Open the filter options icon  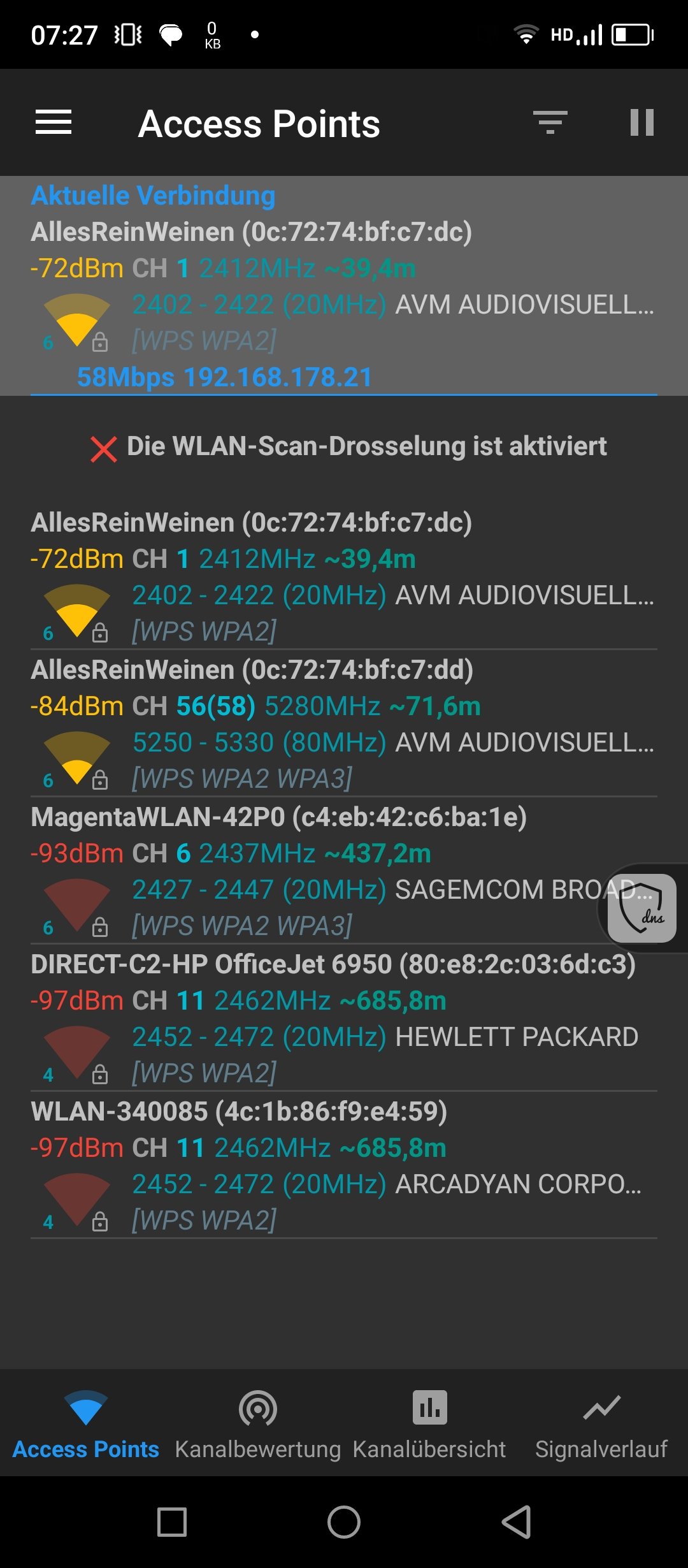550,122
